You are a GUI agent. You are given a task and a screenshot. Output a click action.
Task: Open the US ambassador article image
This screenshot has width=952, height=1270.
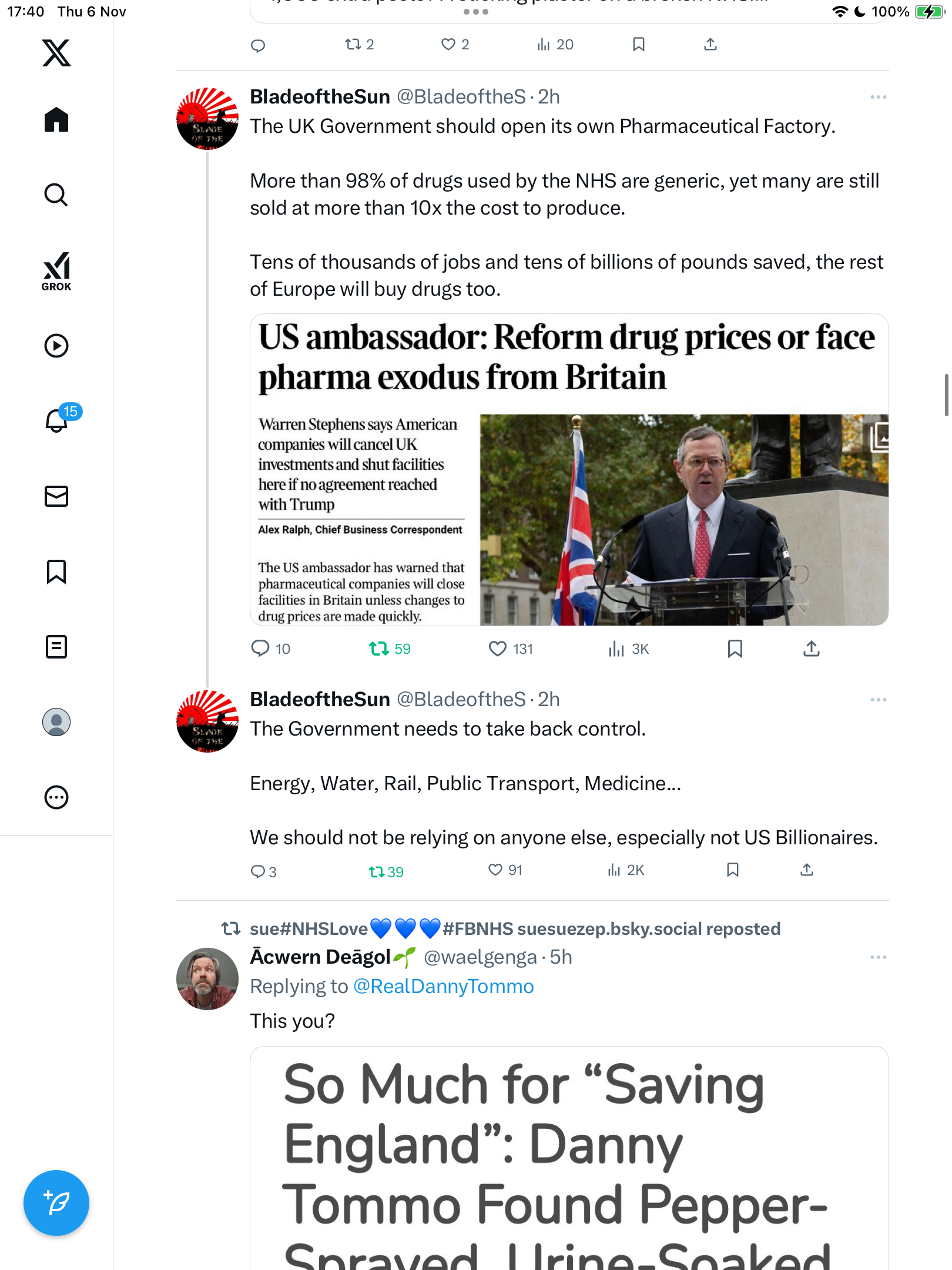(569, 470)
